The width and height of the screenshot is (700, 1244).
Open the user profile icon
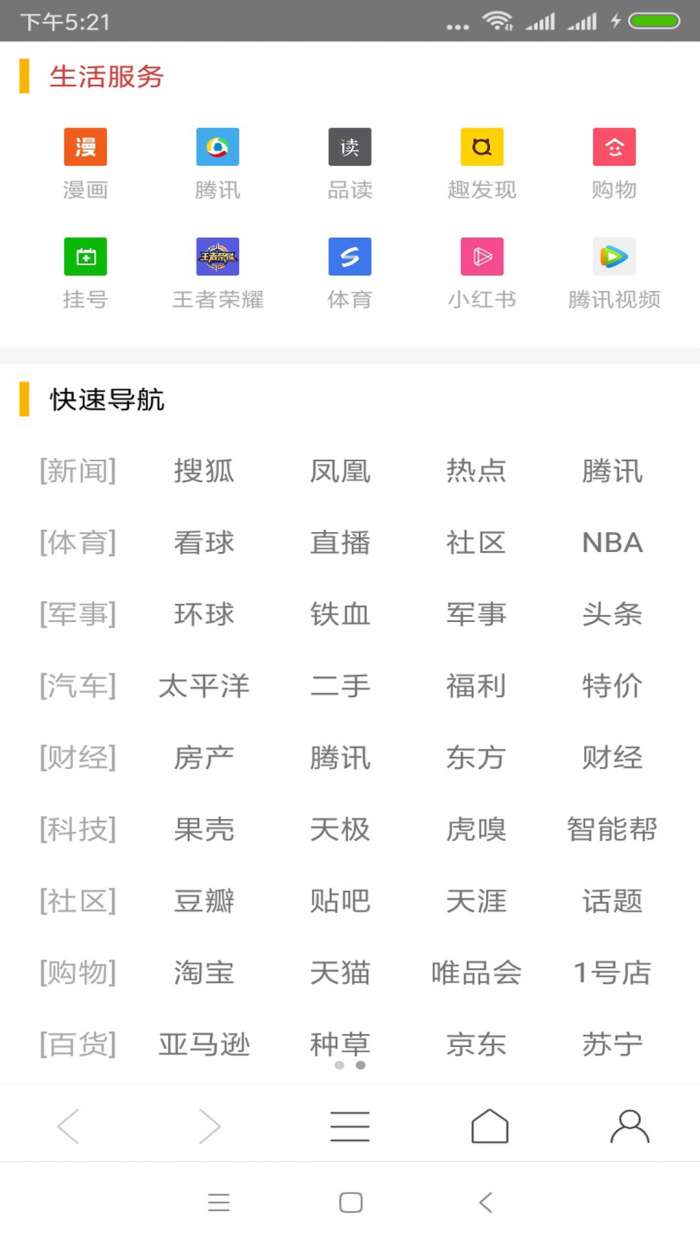630,1127
